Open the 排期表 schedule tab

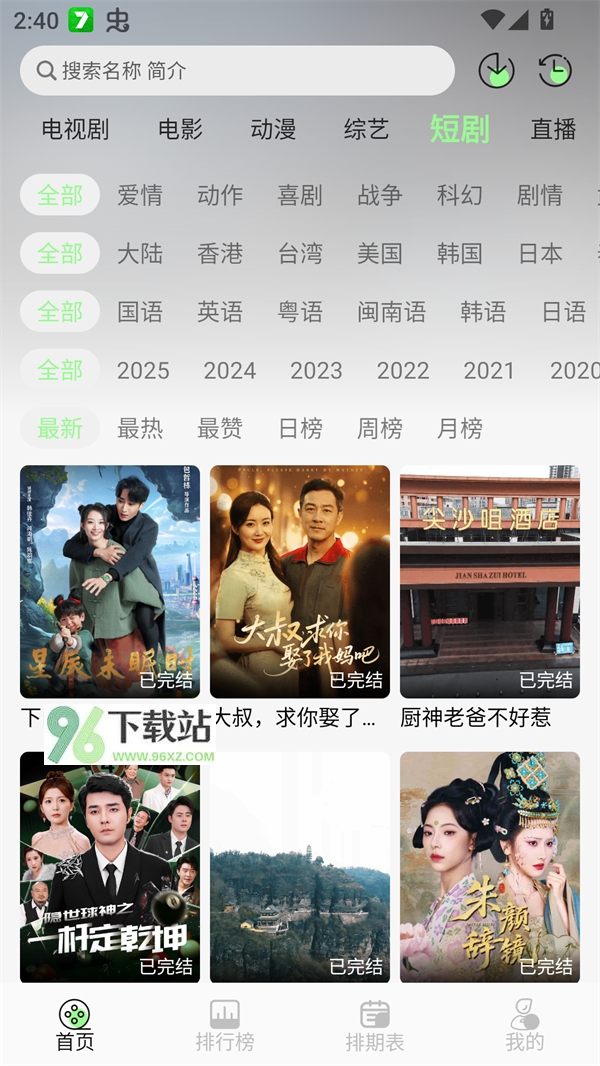tap(375, 1025)
